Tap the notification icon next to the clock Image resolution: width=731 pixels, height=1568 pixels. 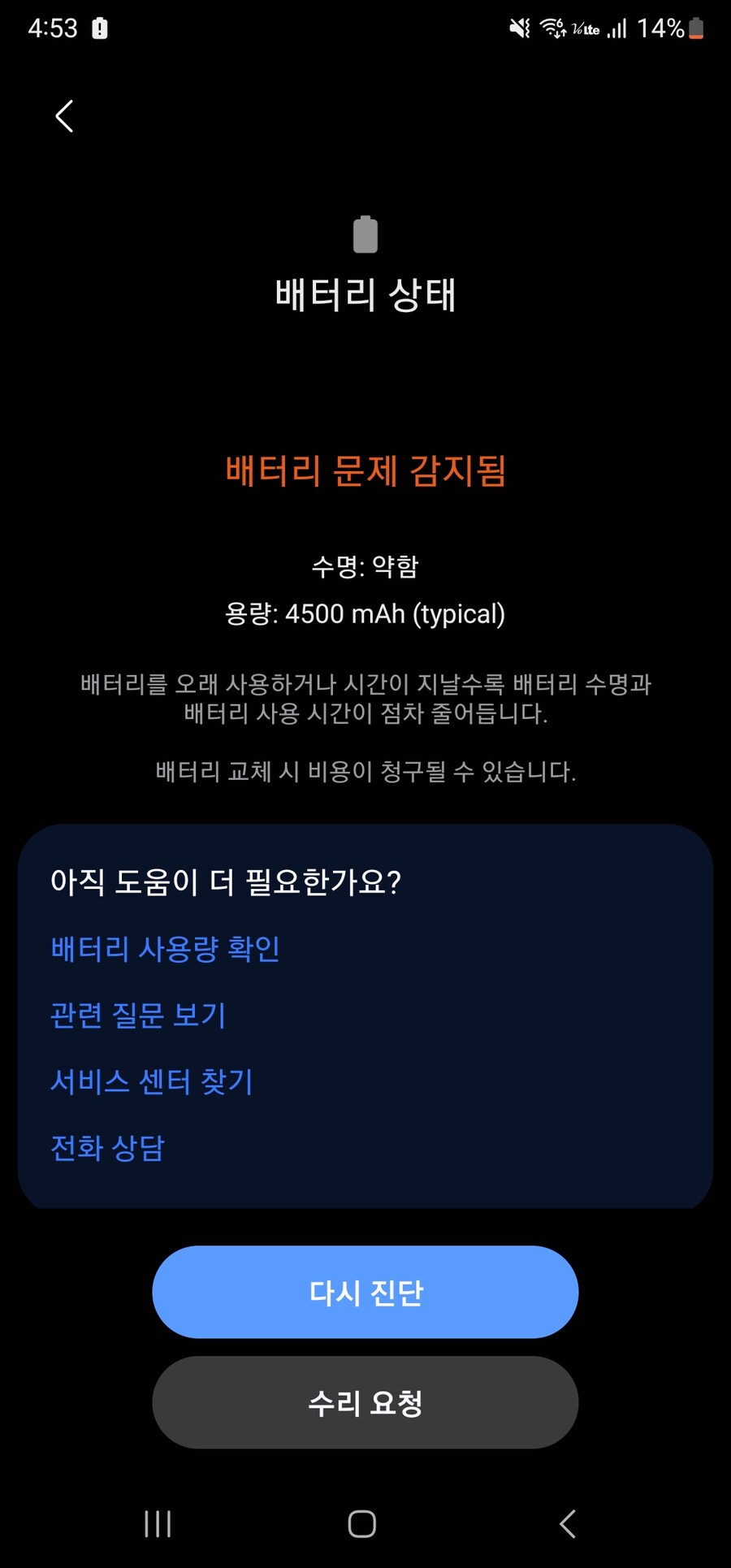click(x=98, y=28)
